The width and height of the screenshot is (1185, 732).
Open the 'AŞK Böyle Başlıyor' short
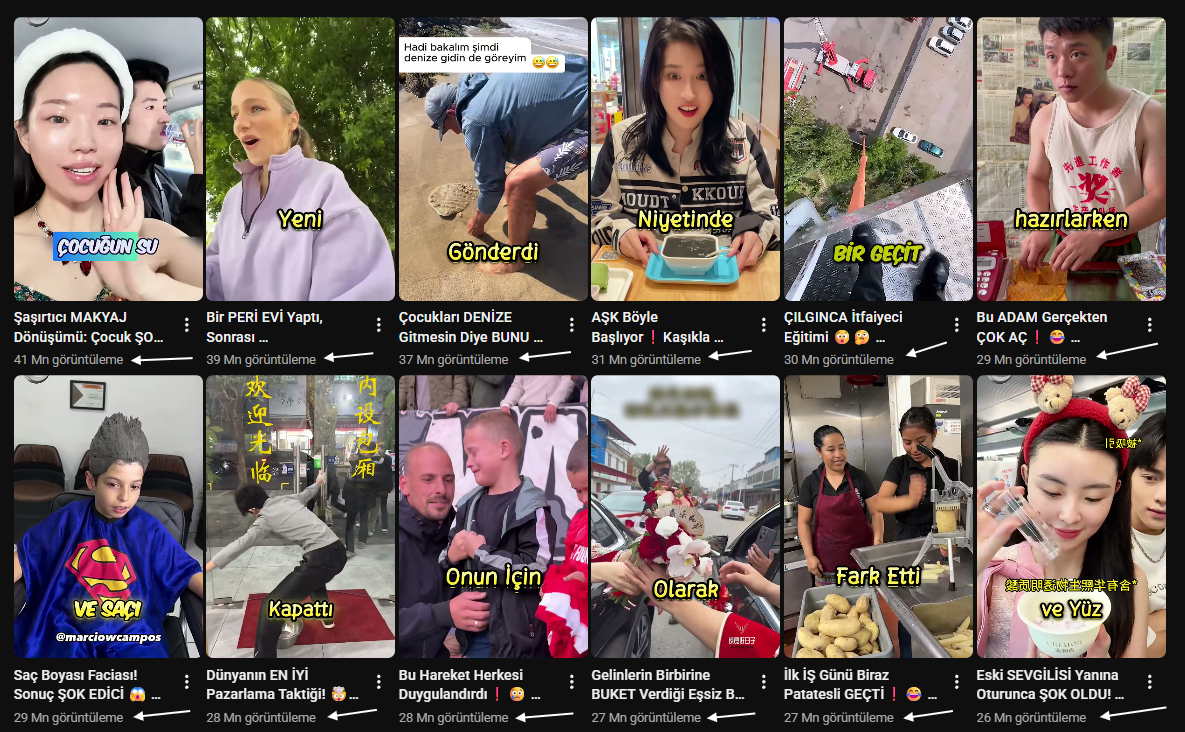click(685, 159)
